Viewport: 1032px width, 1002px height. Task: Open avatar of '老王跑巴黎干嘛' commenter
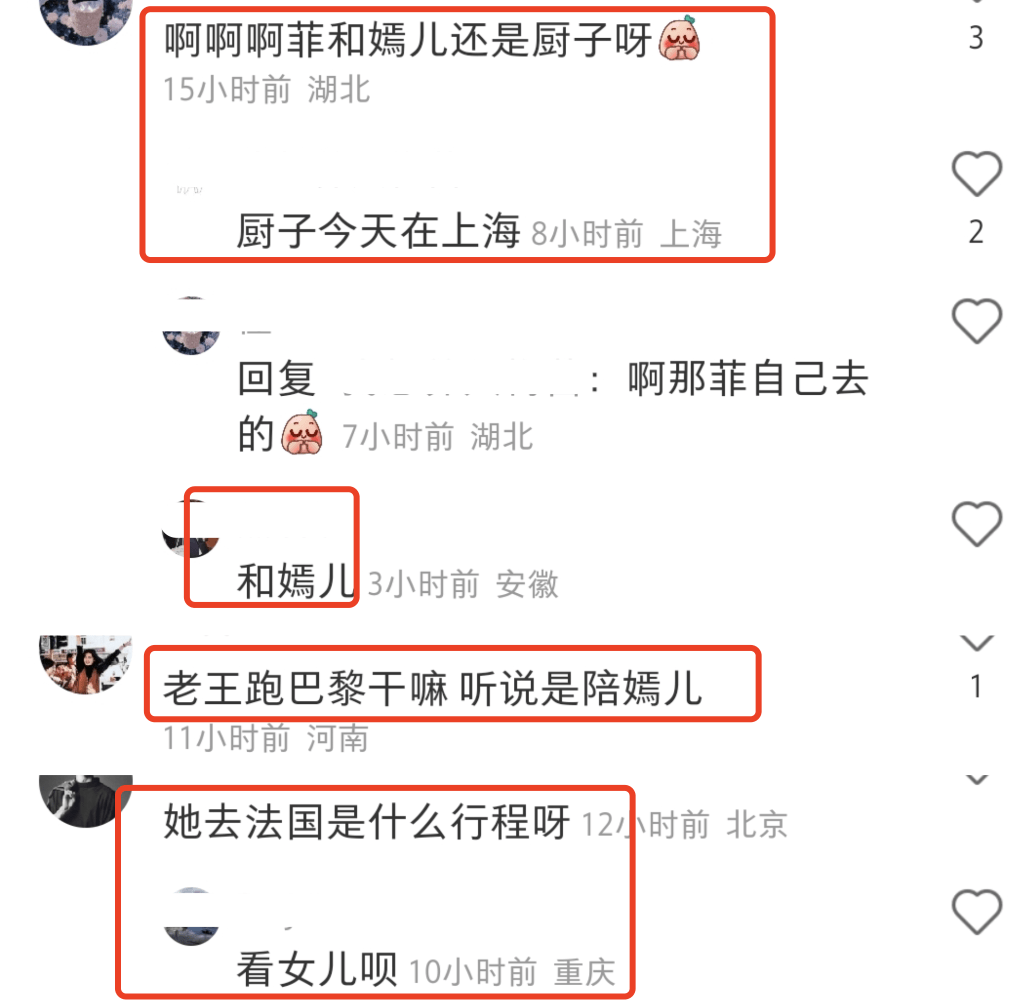tap(85, 662)
